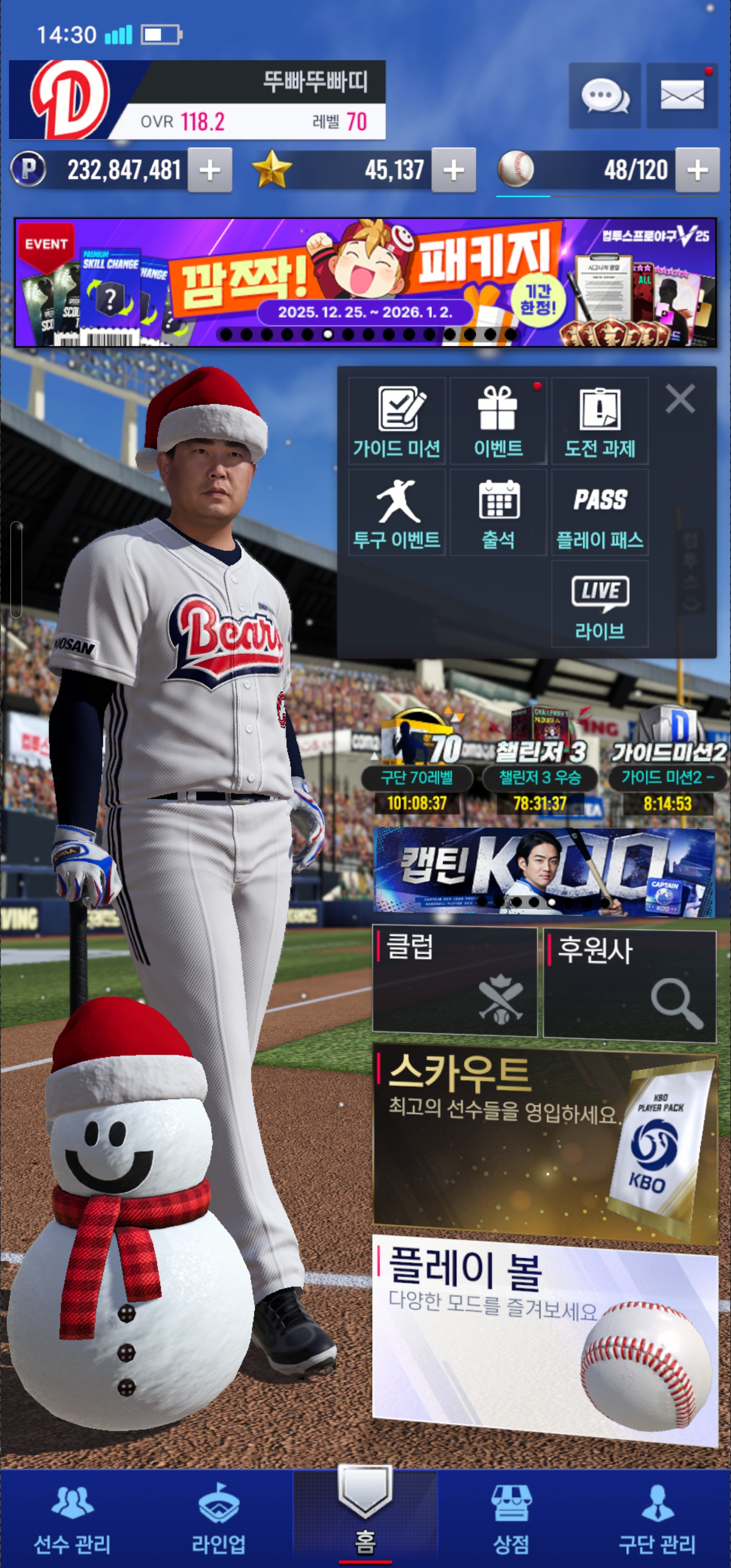This screenshot has height=1568, width=731.
Task: Close the quick menu panel
Action: point(680,399)
